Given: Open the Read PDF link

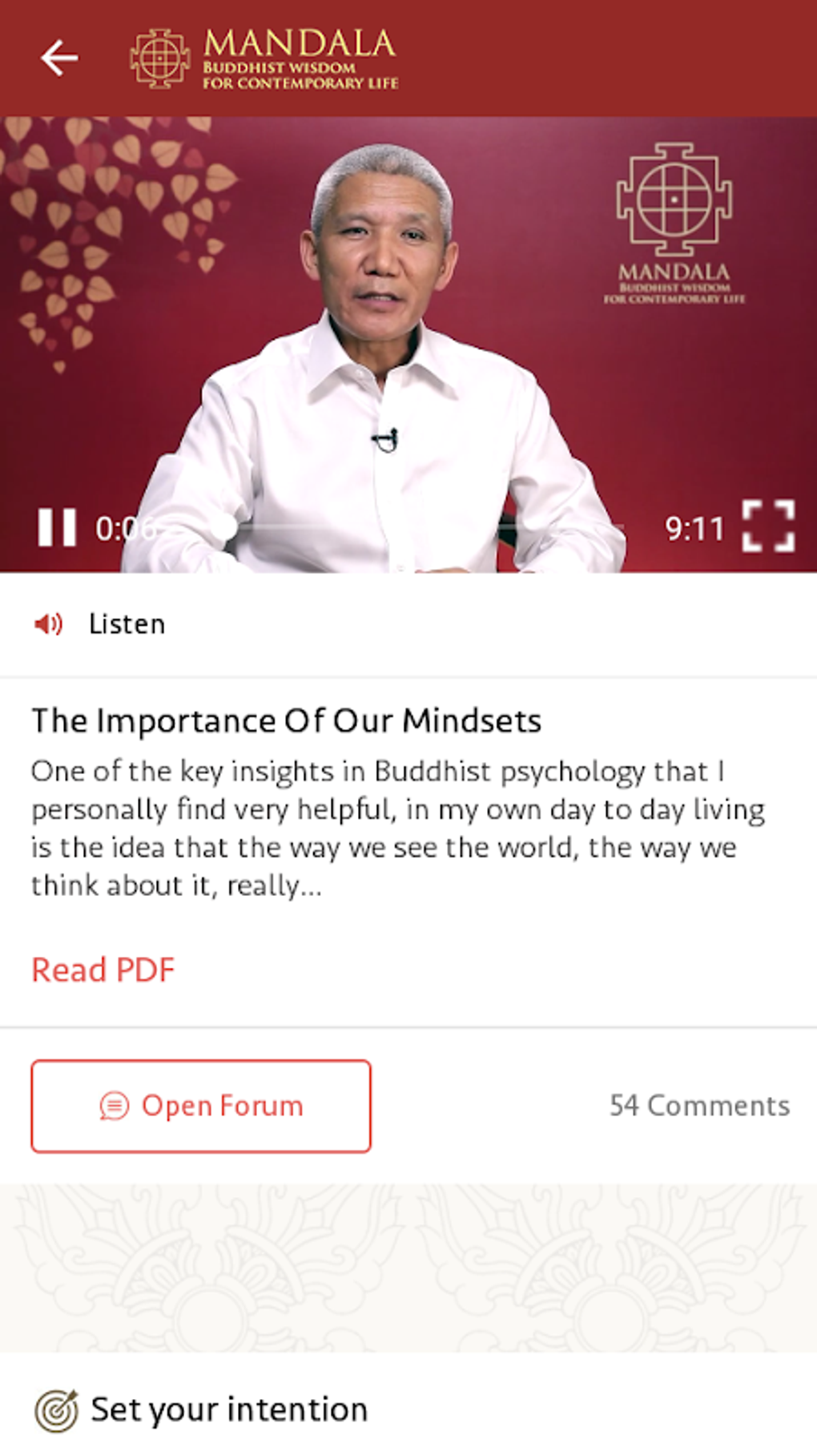Looking at the screenshot, I should click(x=103, y=970).
